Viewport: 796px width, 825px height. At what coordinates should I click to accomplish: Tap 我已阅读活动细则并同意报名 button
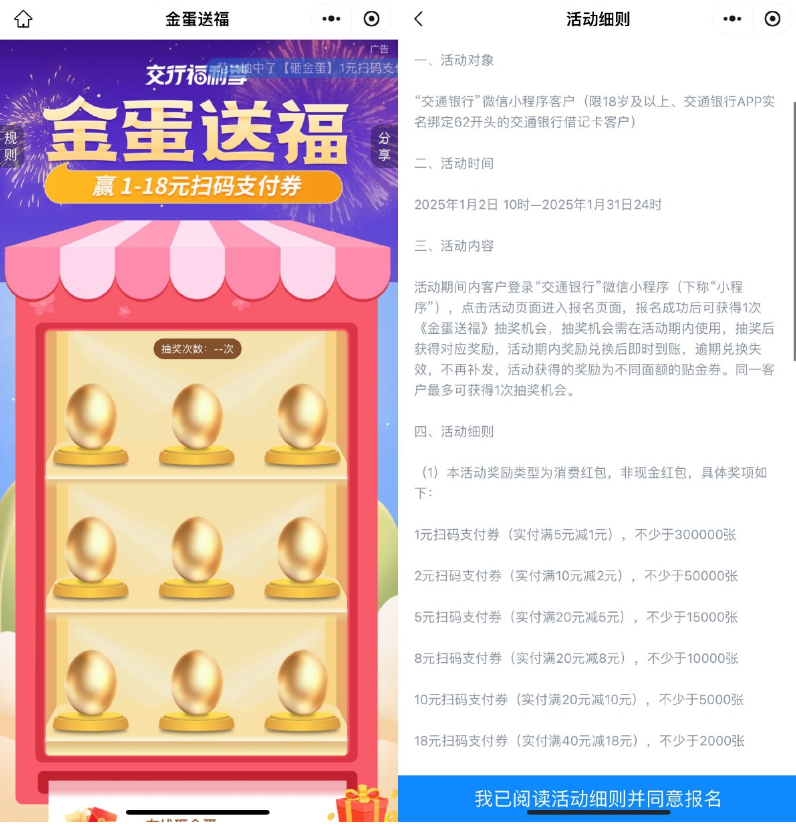pyautogui.click(x=597, y=799)
